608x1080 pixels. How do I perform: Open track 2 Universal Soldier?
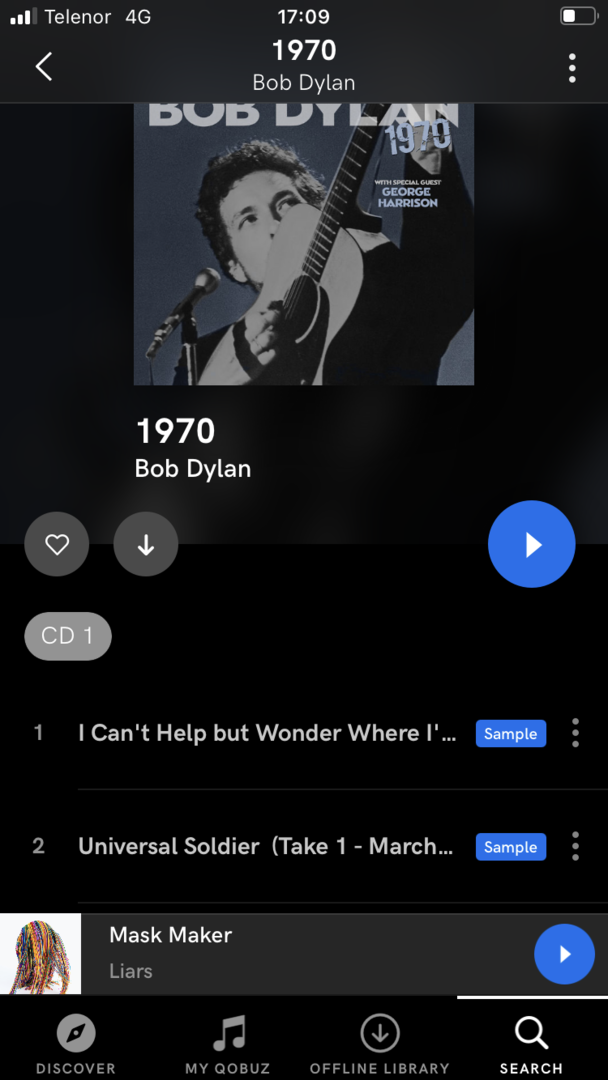pos(266,846)
